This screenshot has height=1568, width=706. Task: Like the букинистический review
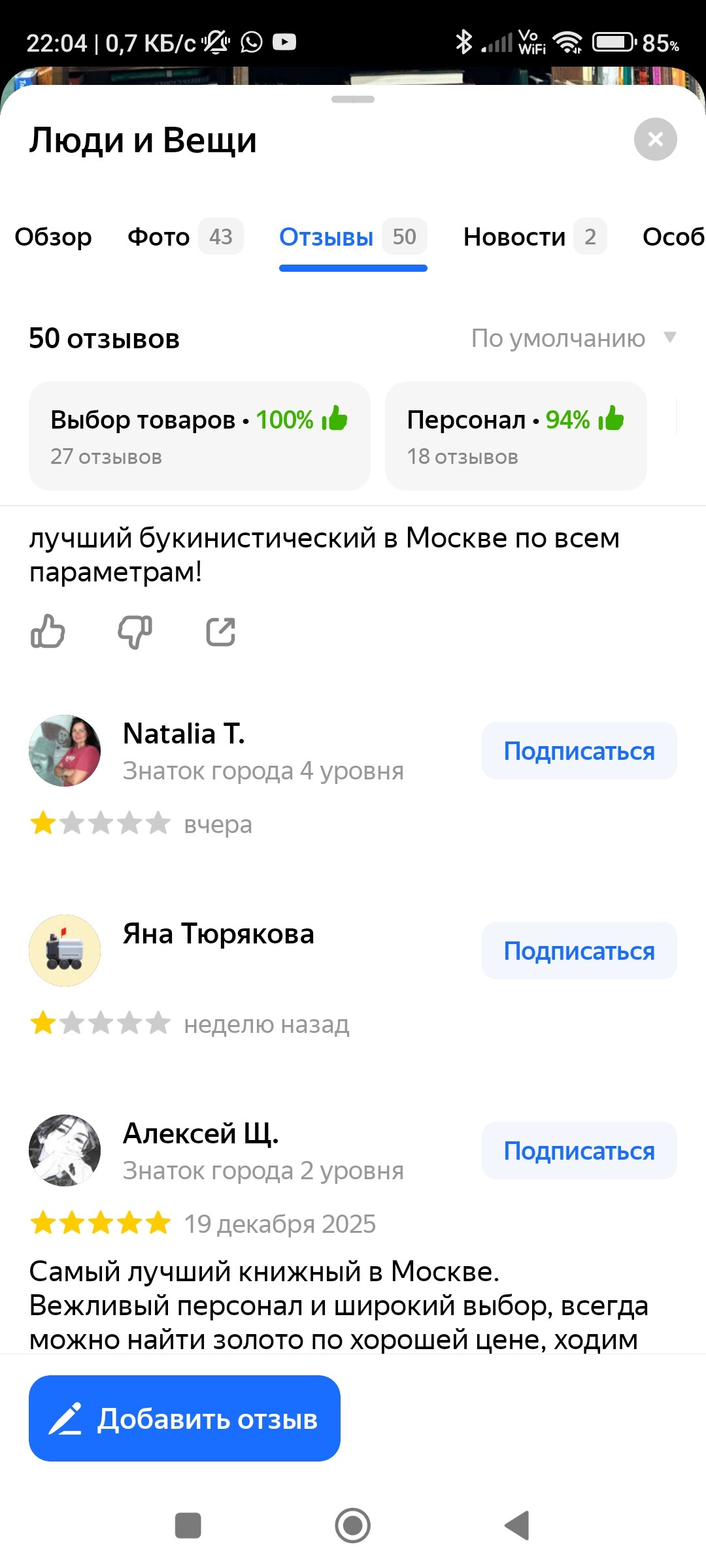(48, 632)
